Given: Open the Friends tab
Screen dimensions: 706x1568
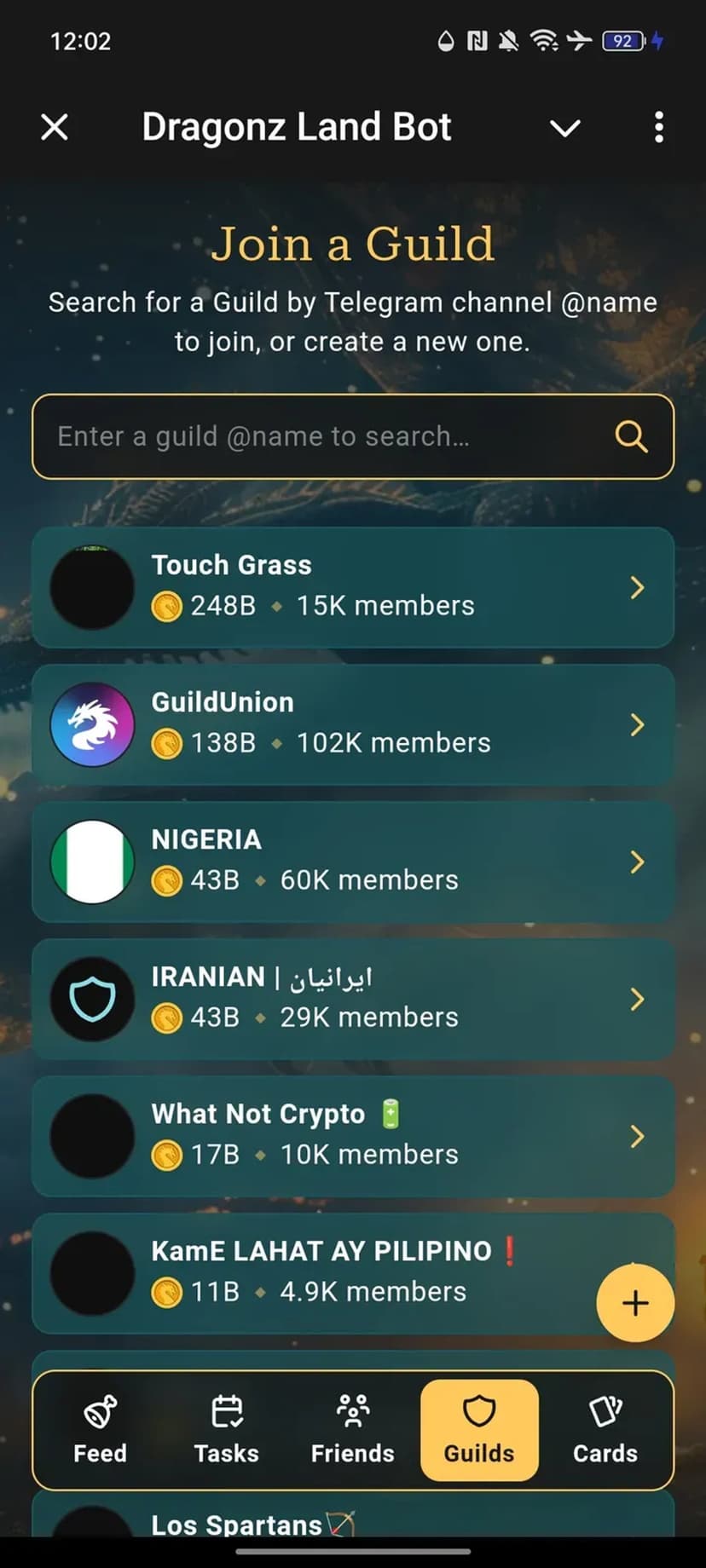Looking at the screenshot, I should pos(352,1430).
